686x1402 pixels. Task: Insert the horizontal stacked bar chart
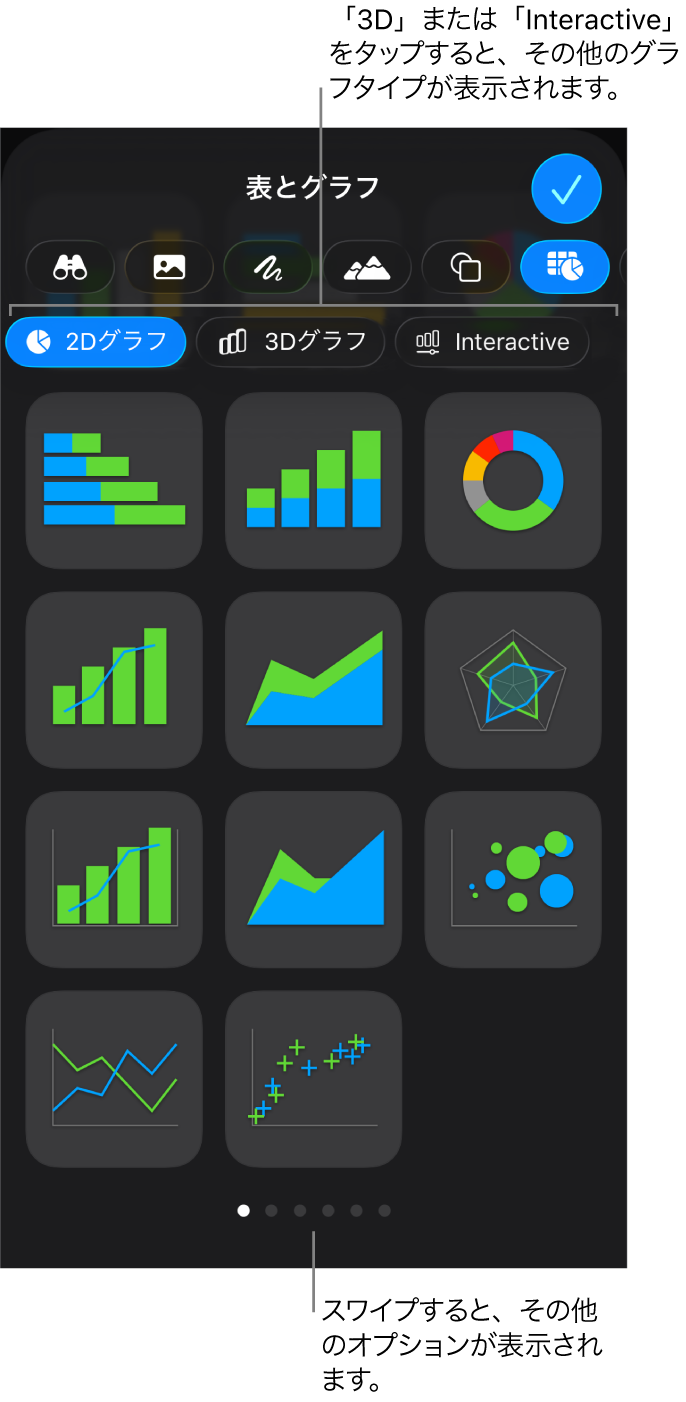114,480
